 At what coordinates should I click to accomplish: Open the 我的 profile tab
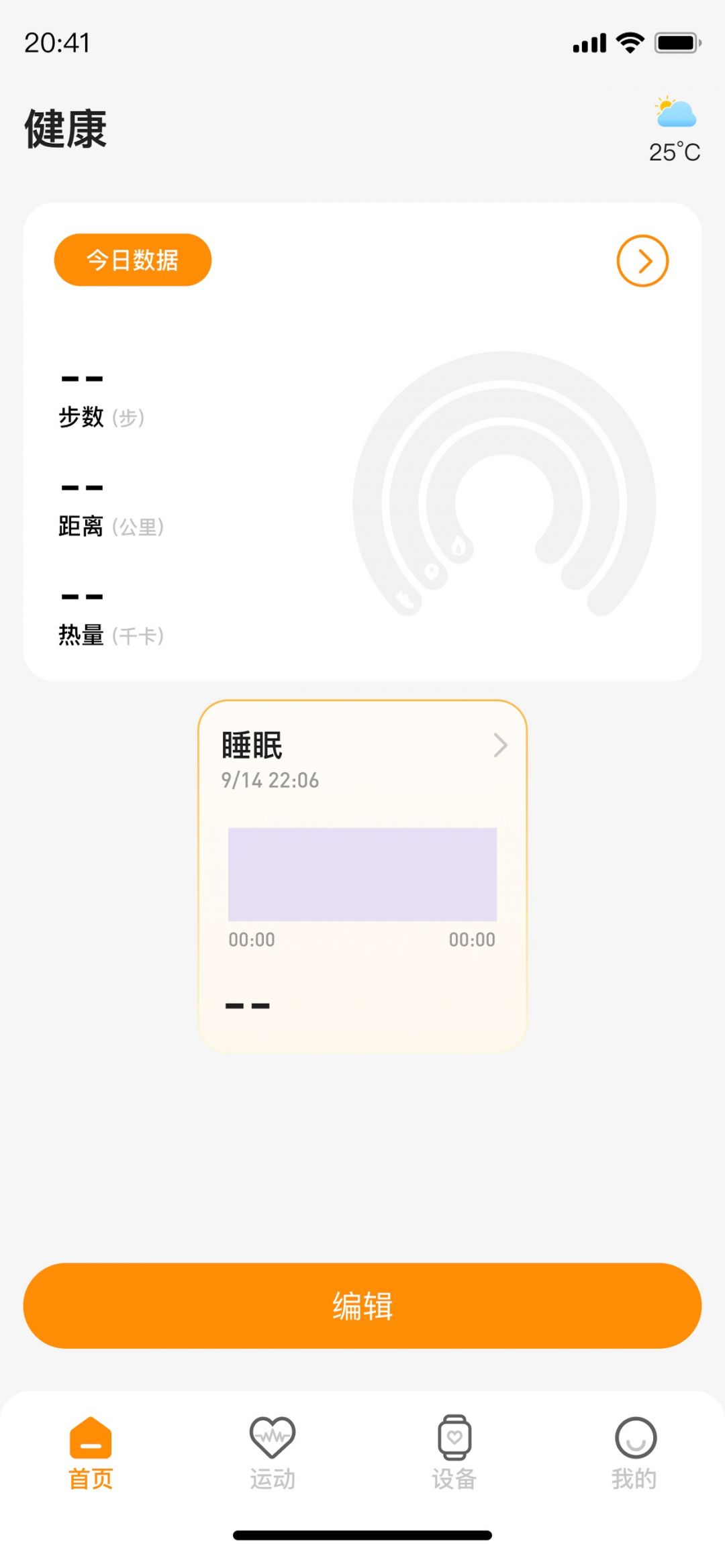[x=634, y=1453]
